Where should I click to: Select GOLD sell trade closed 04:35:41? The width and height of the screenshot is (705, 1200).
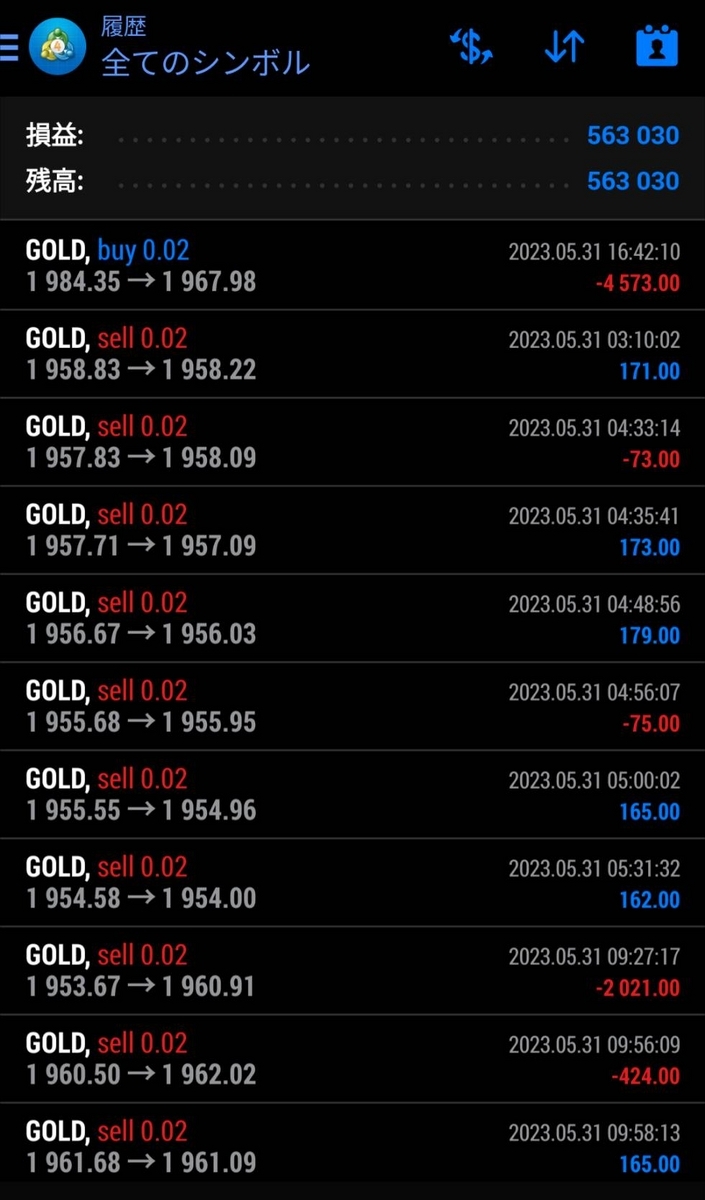pyautogui.click(x=352, y=530)
